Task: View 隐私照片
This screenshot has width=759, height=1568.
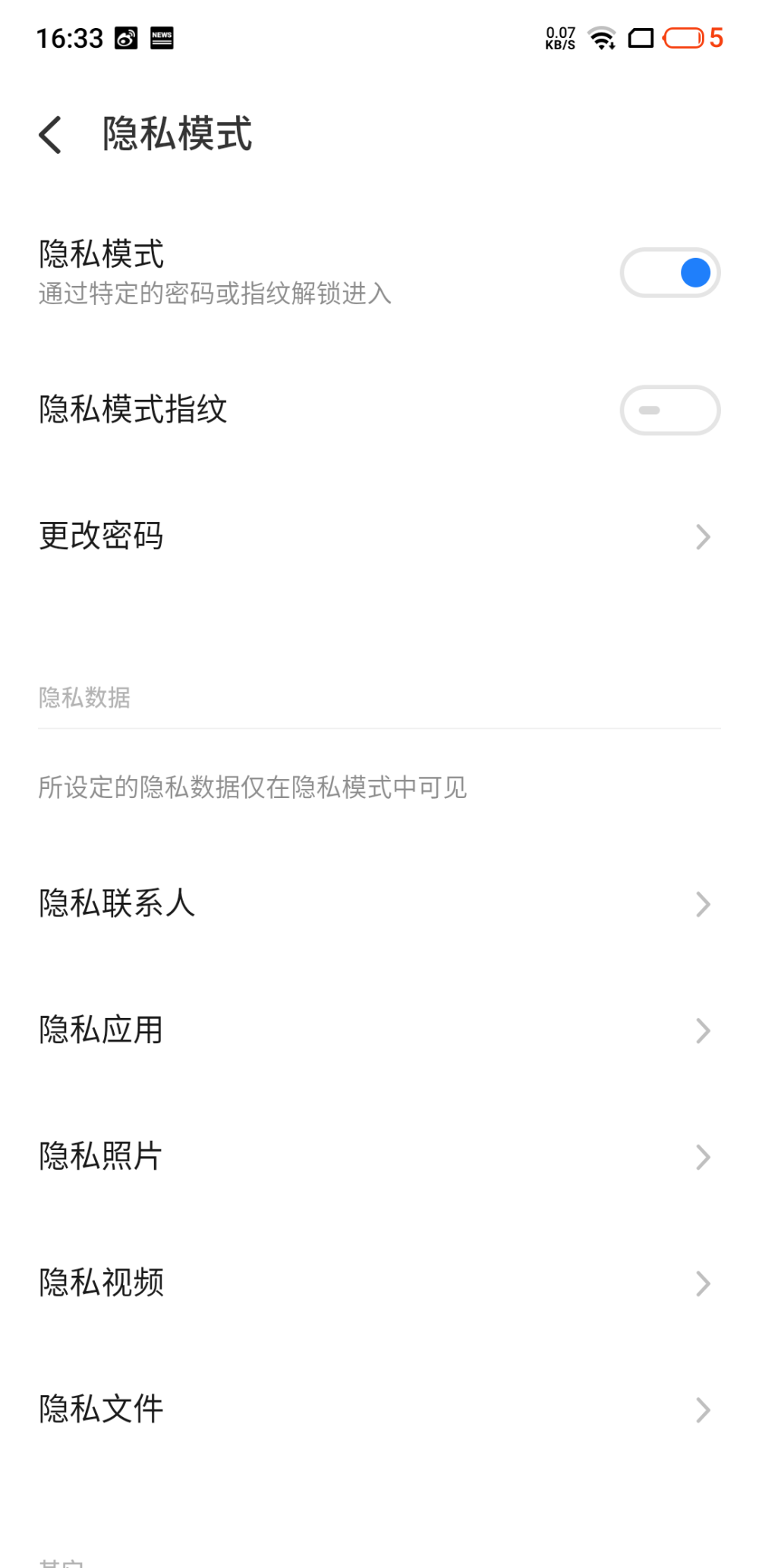Action: (x=379, y=1157)
